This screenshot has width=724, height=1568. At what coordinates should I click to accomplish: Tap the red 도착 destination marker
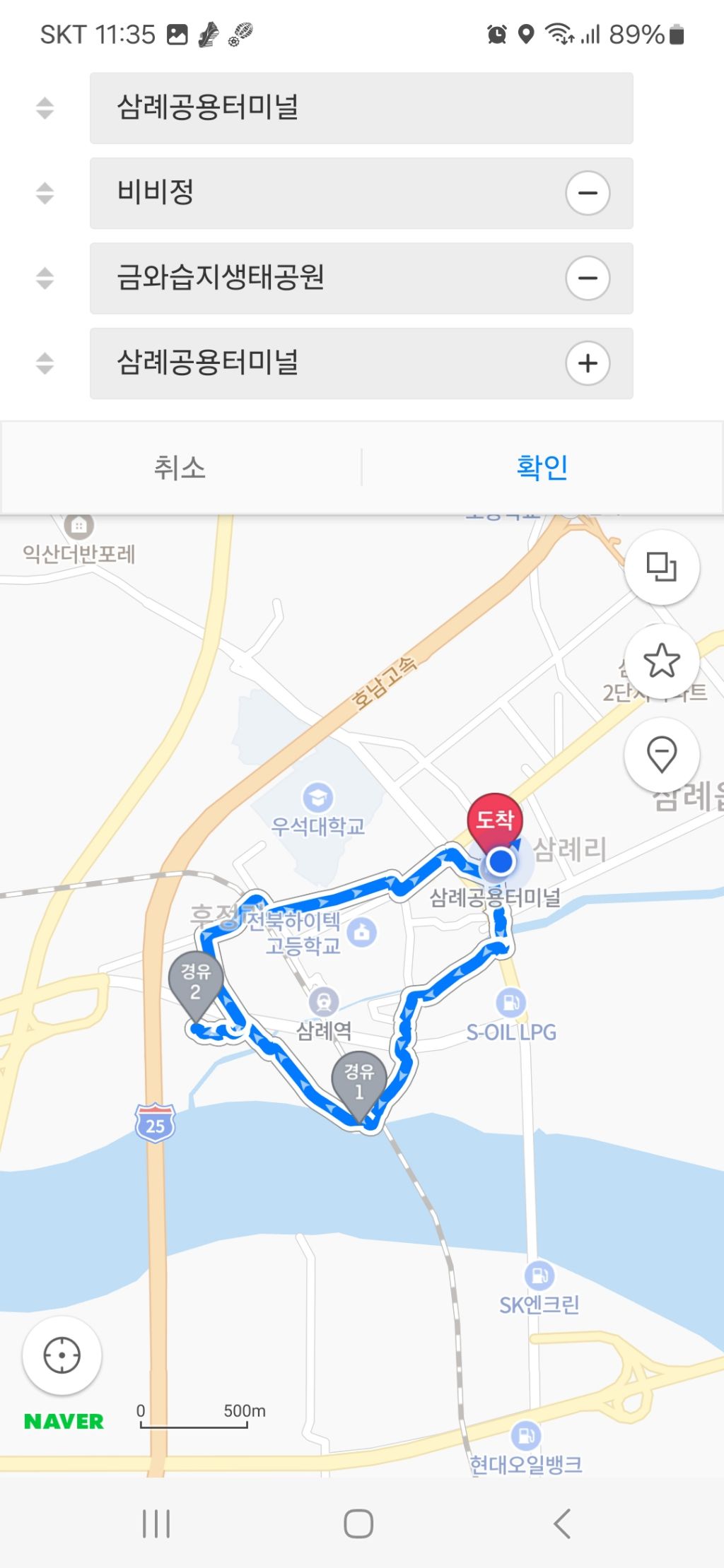[x=494, y=821]
